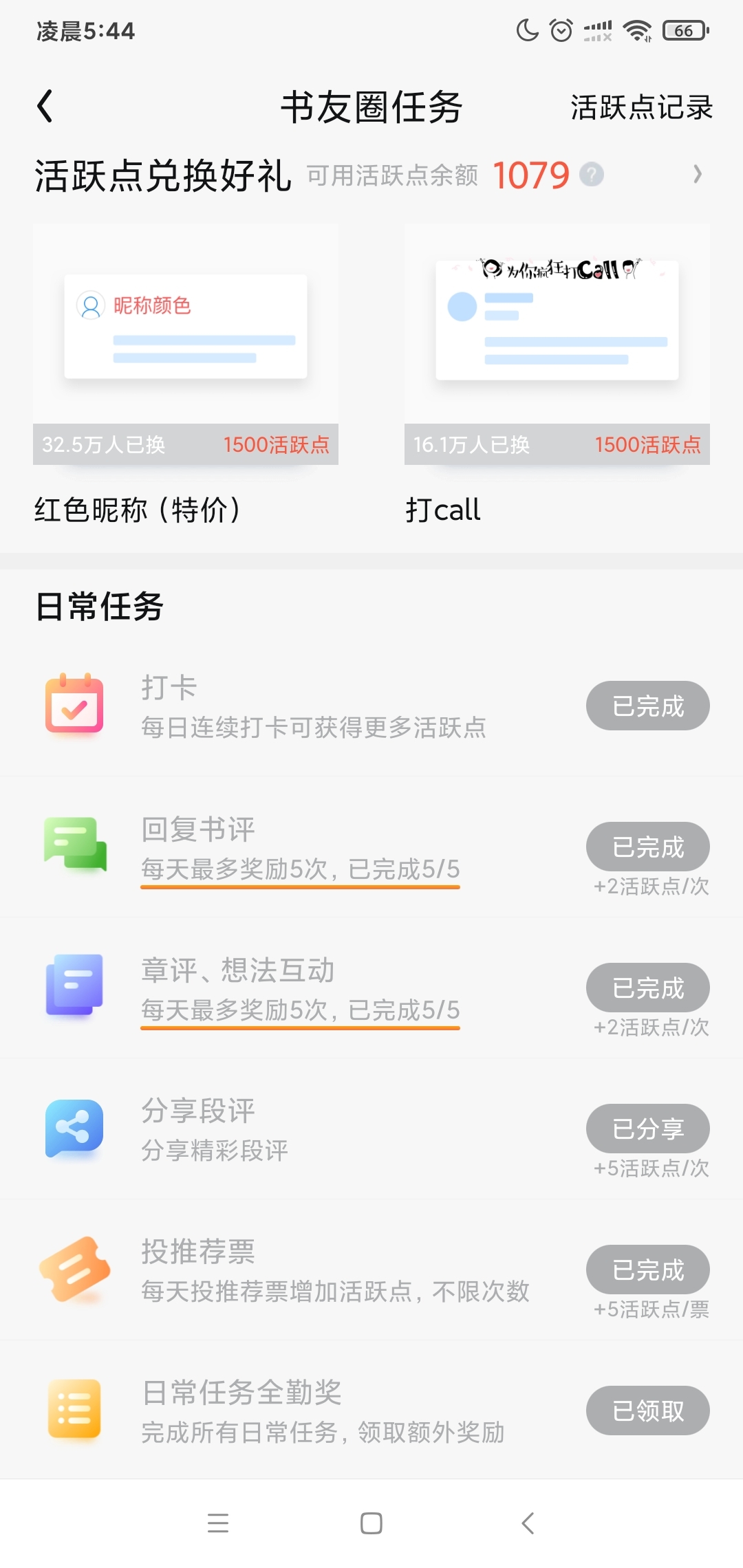The image size is (743, 1568).
Task: Tap 已完成 button for 章评、想法互动
Action: click(x=648, y=988)
